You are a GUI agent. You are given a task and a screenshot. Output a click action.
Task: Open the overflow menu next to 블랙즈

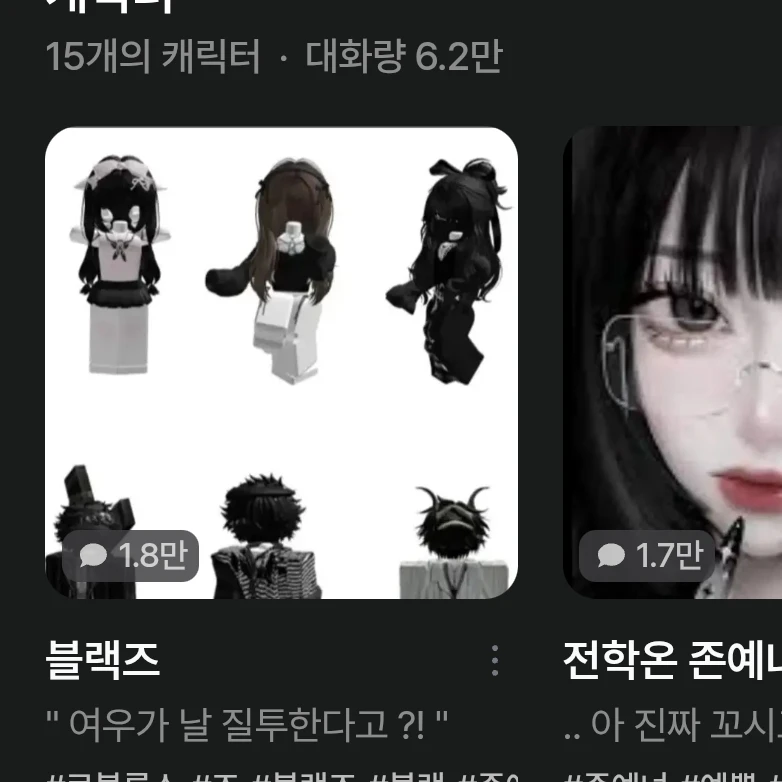pos(495,660)
